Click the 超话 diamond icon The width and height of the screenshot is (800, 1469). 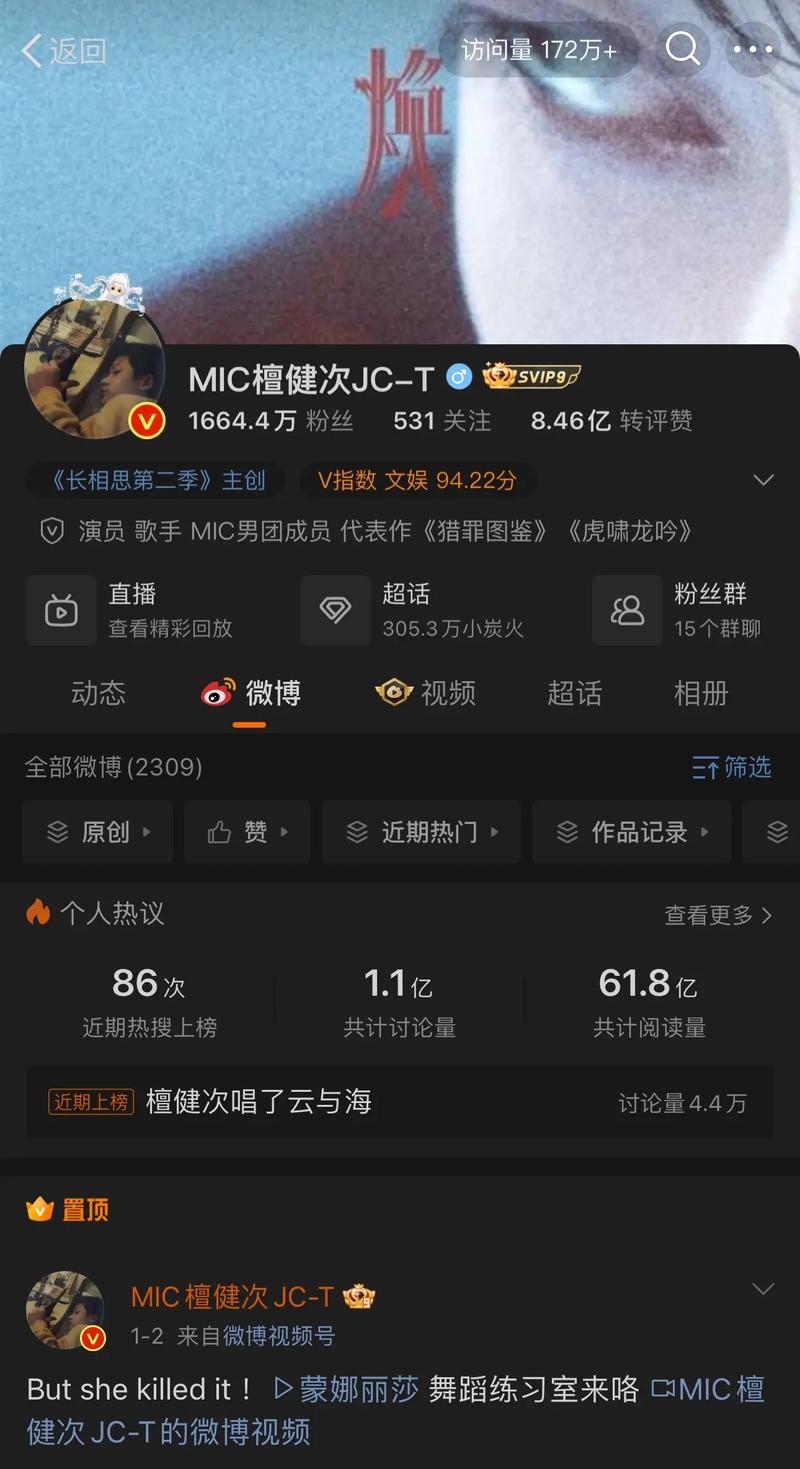click(335, 610)
